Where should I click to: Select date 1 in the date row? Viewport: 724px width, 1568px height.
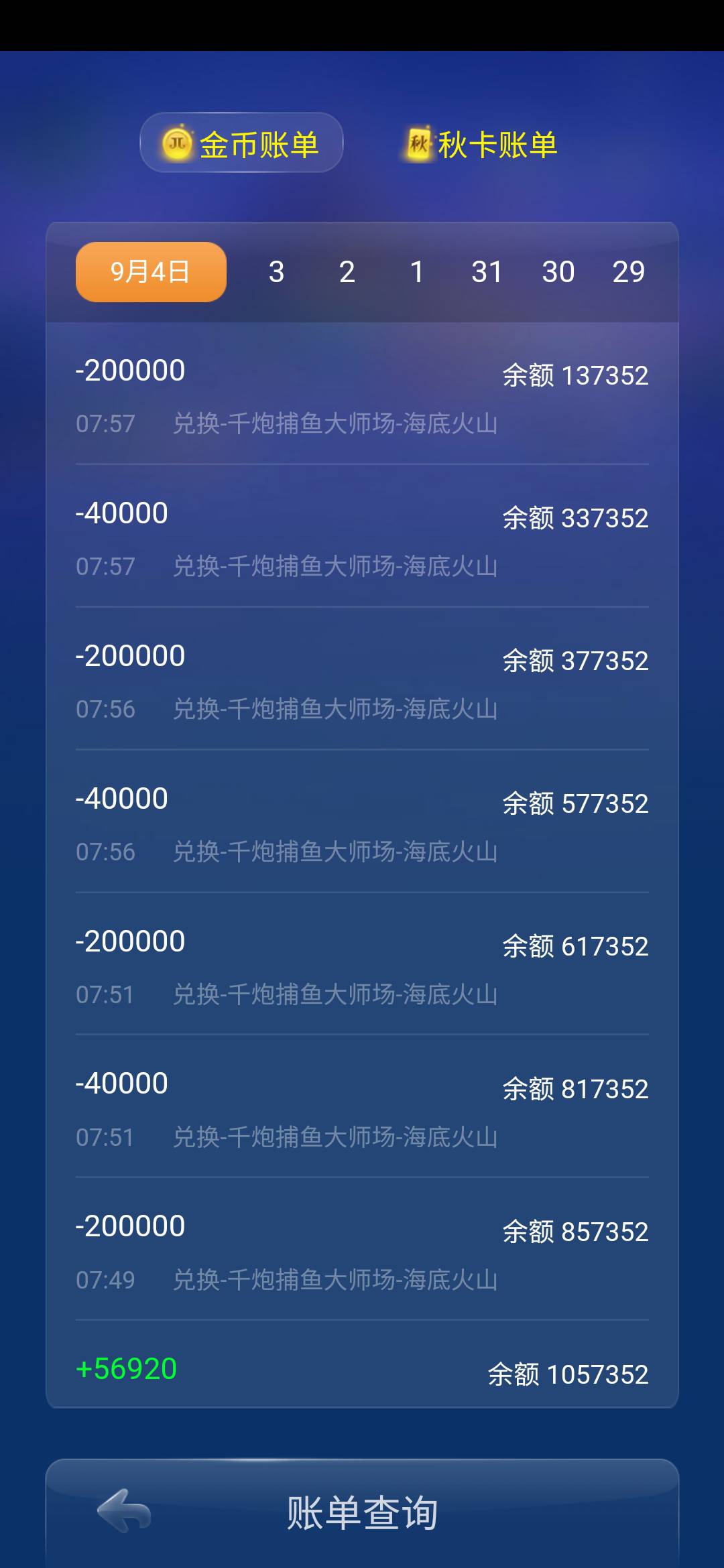417,271
